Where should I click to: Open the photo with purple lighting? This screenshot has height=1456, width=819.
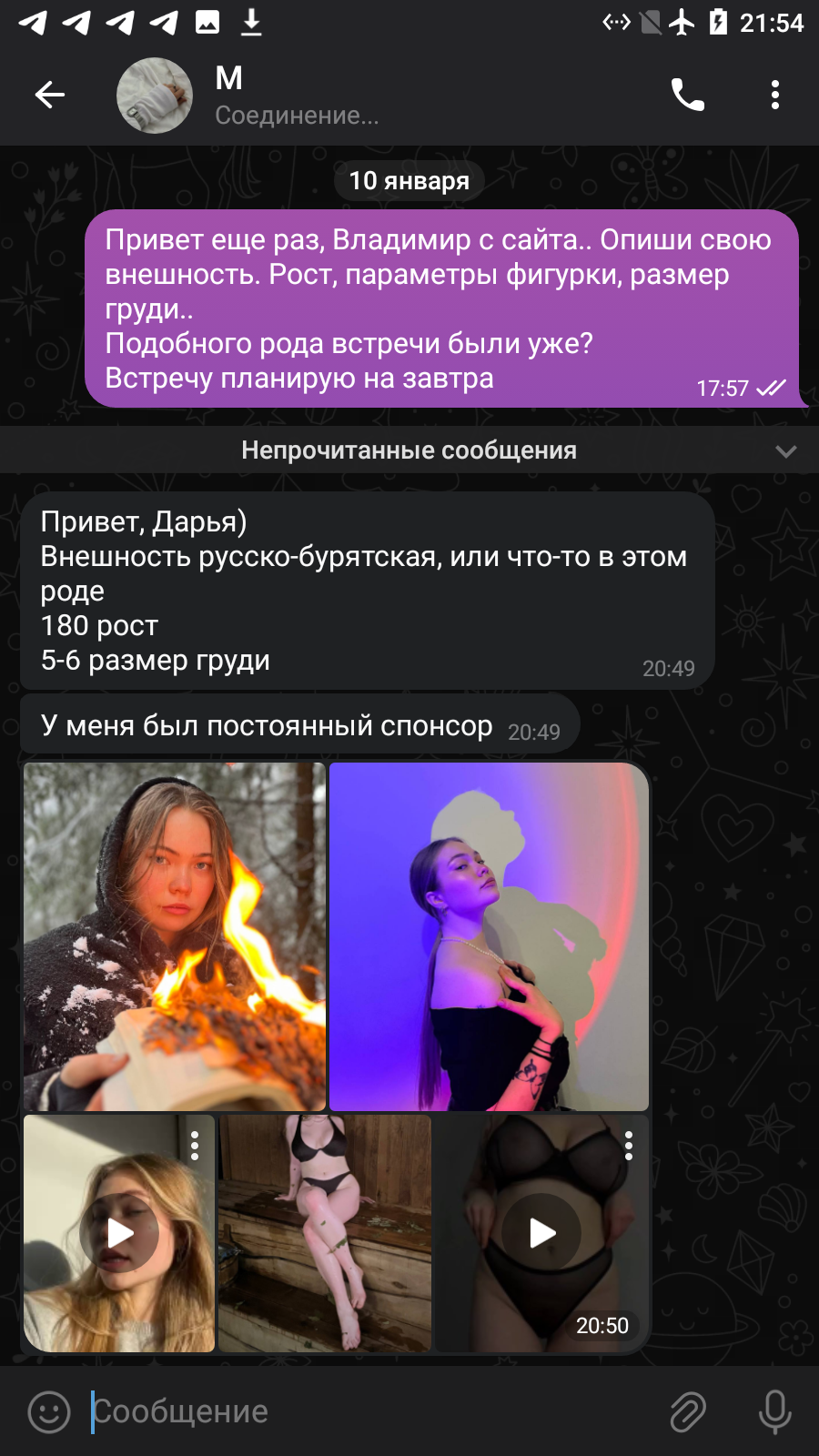pyautogui.click(x=489, y=936)
